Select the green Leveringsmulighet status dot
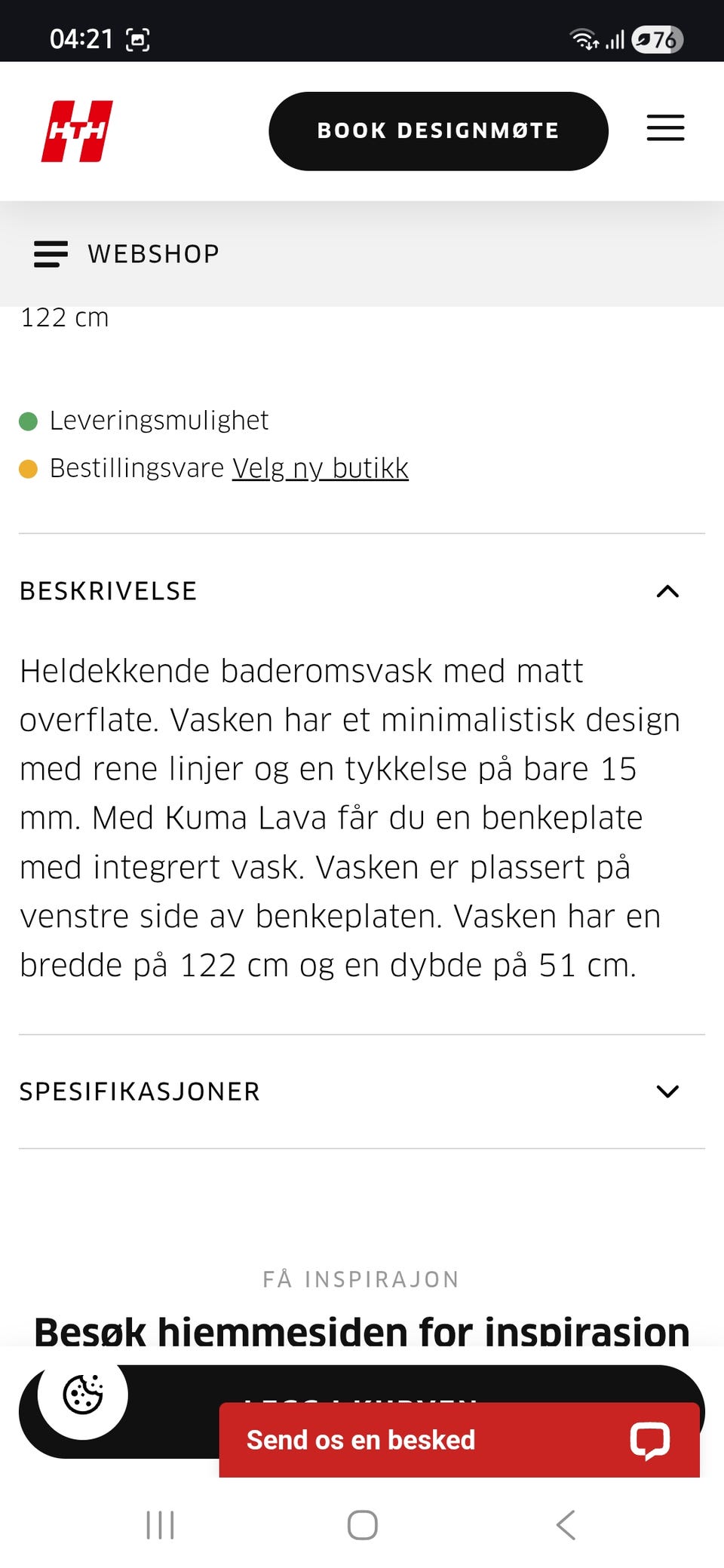 (x=28, y=421)
